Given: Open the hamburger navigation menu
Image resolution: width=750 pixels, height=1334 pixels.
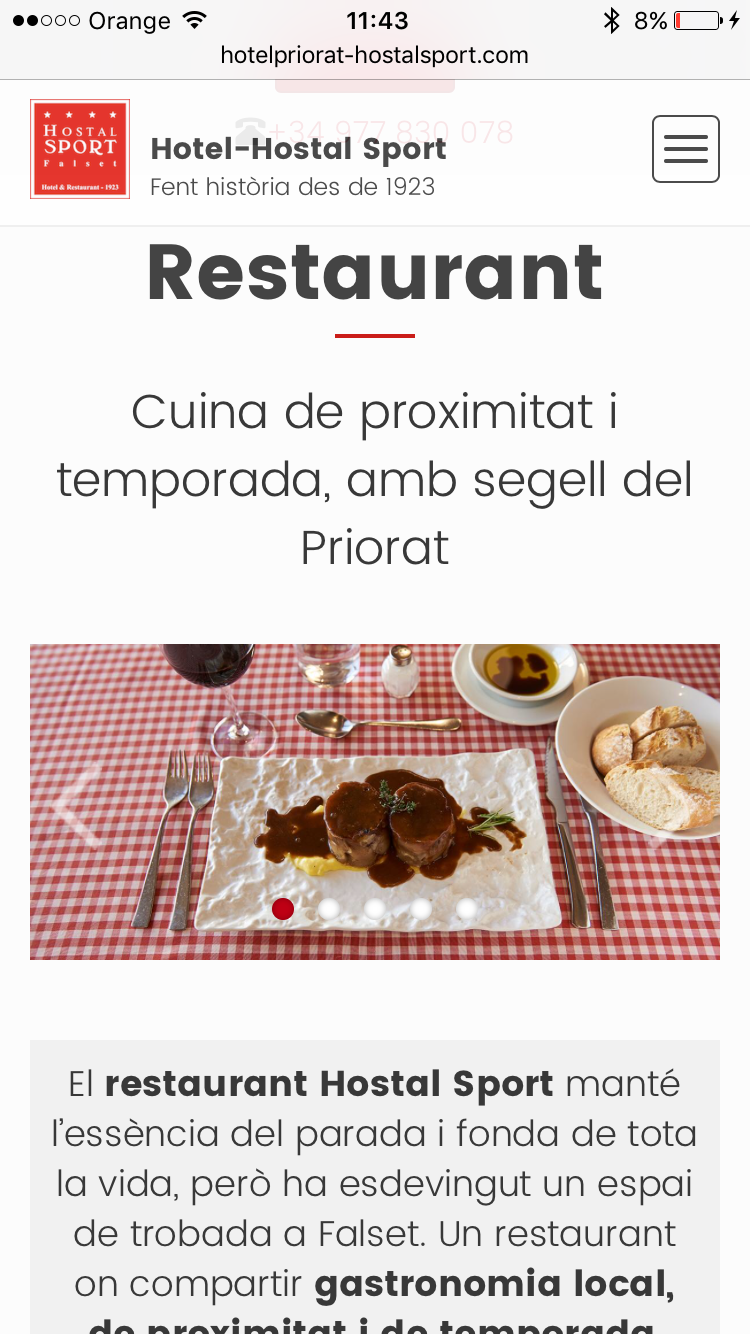Looking at the screenshot, I should (685, 149).
